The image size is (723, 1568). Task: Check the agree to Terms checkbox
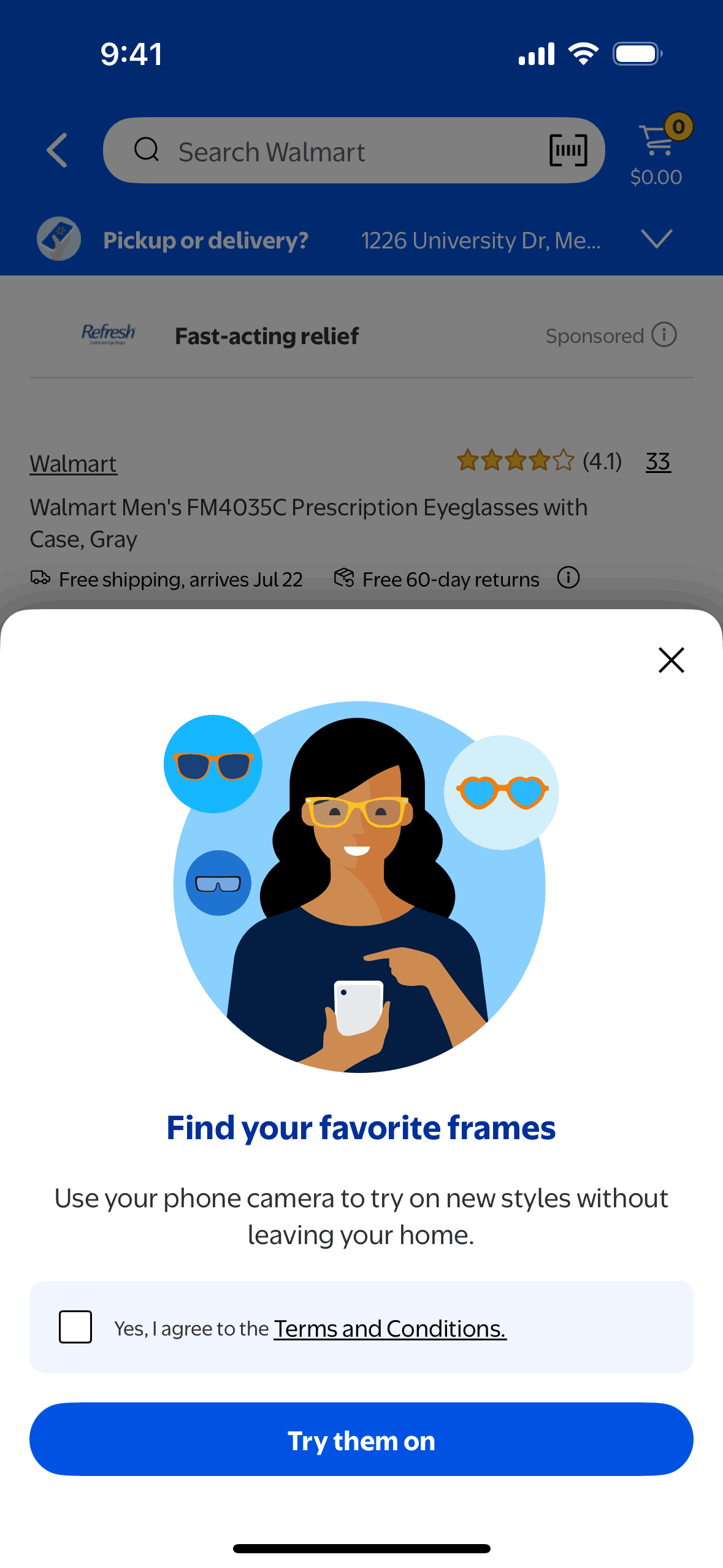pos(75,1326)
